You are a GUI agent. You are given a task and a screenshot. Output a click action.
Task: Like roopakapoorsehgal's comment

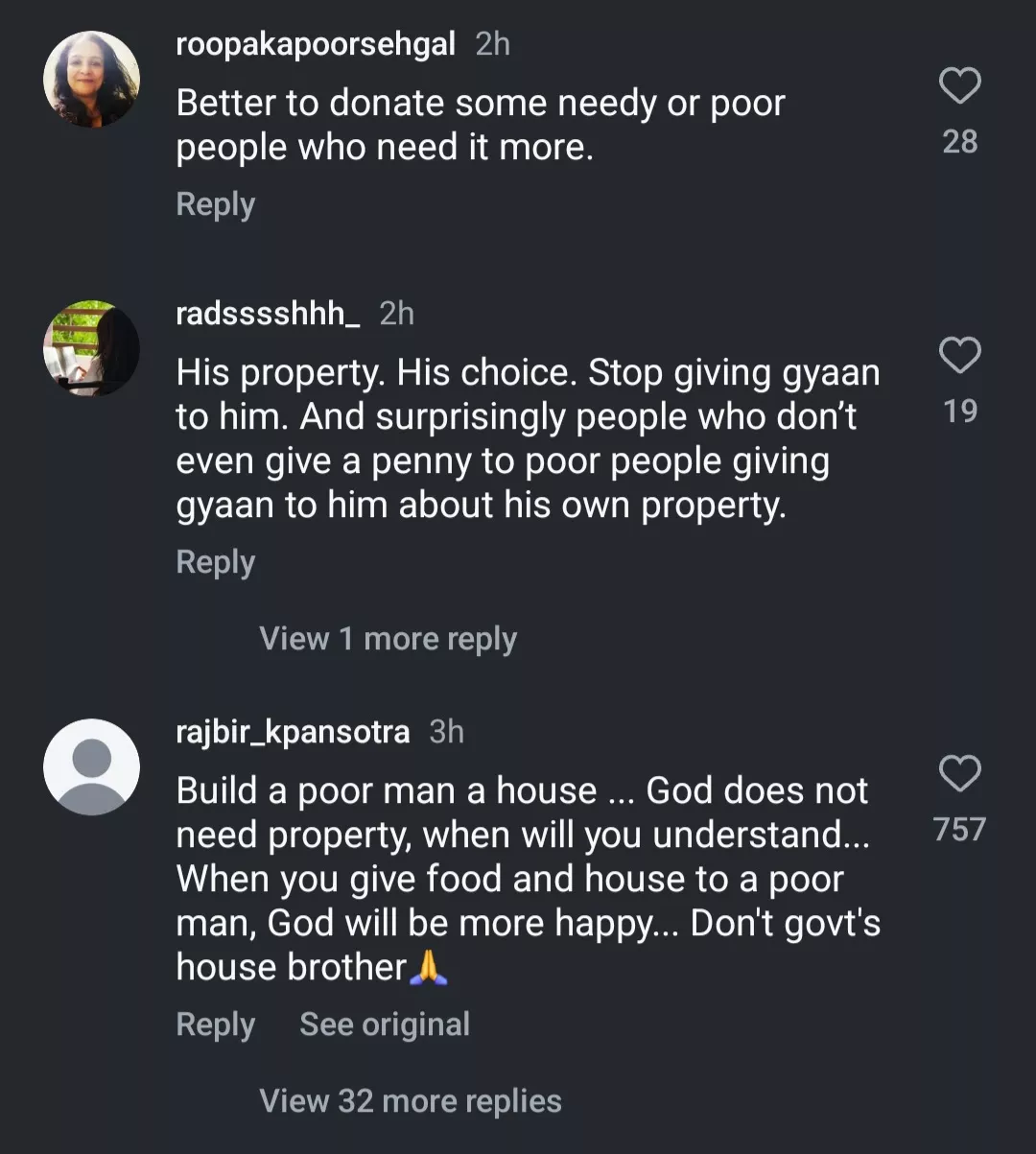tap(959, 86)
